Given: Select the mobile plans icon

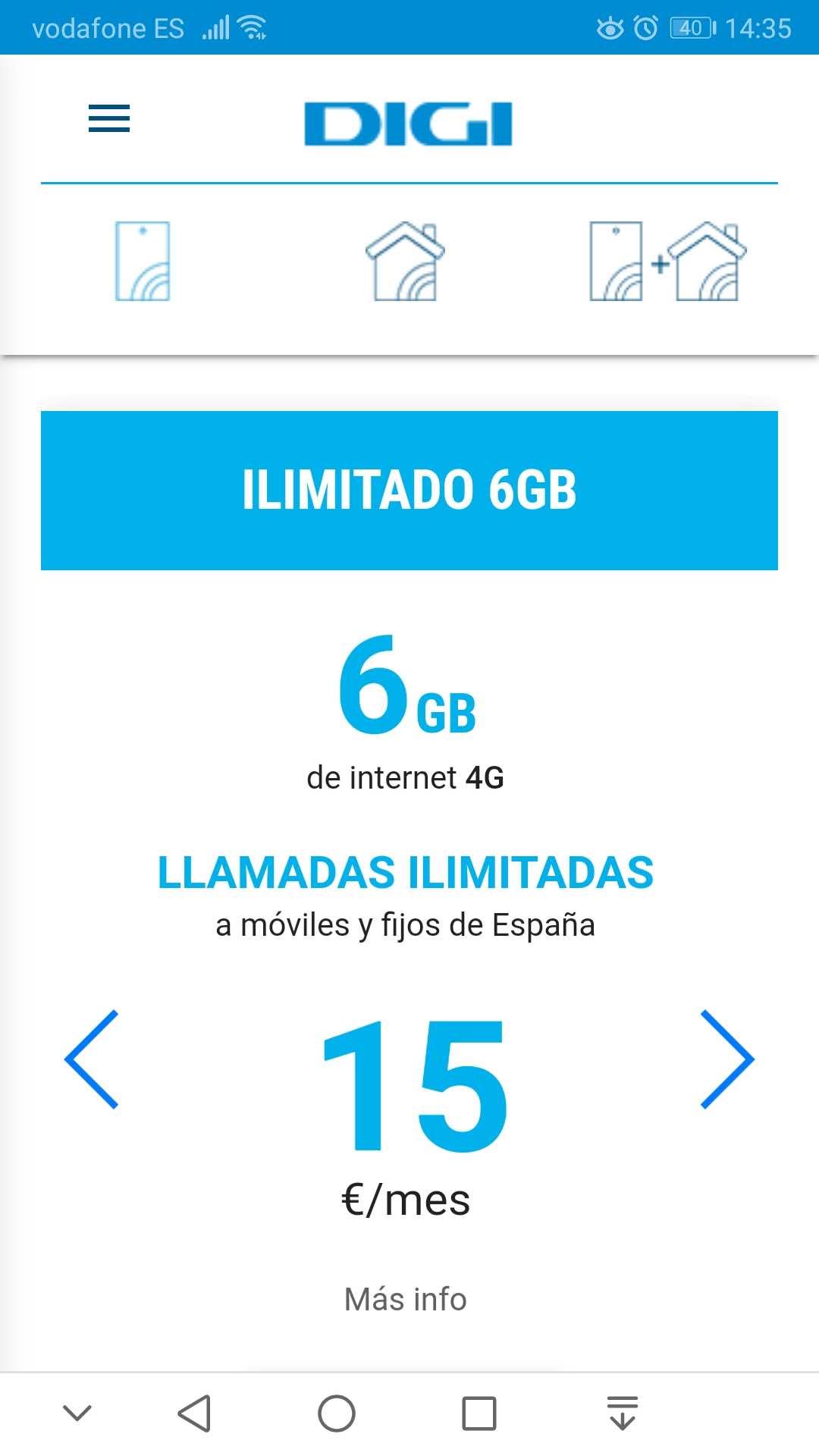Looking at the screenshot, I should tap(143, 261).
